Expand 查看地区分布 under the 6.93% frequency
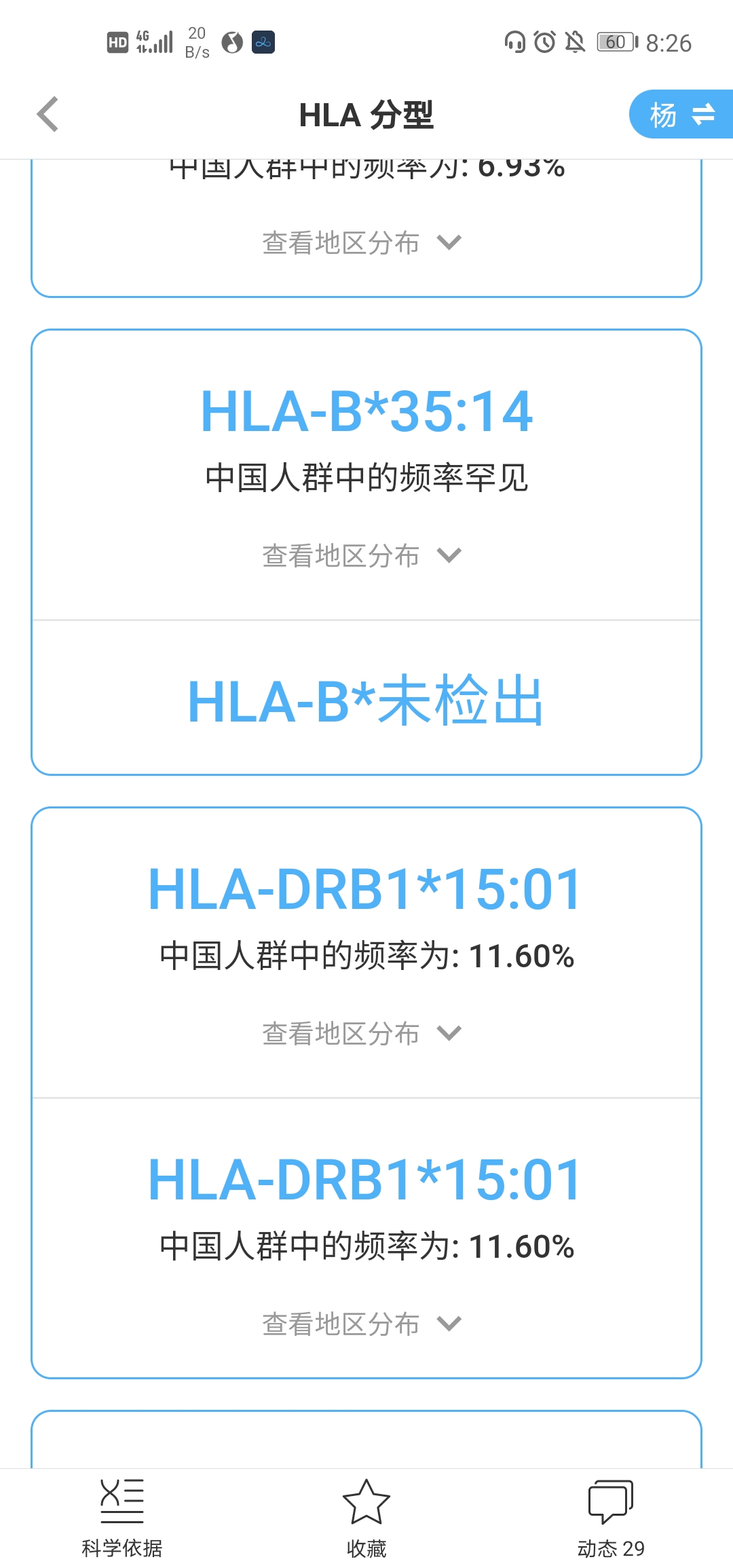The image size is (733, 1568). coord(362,242)
